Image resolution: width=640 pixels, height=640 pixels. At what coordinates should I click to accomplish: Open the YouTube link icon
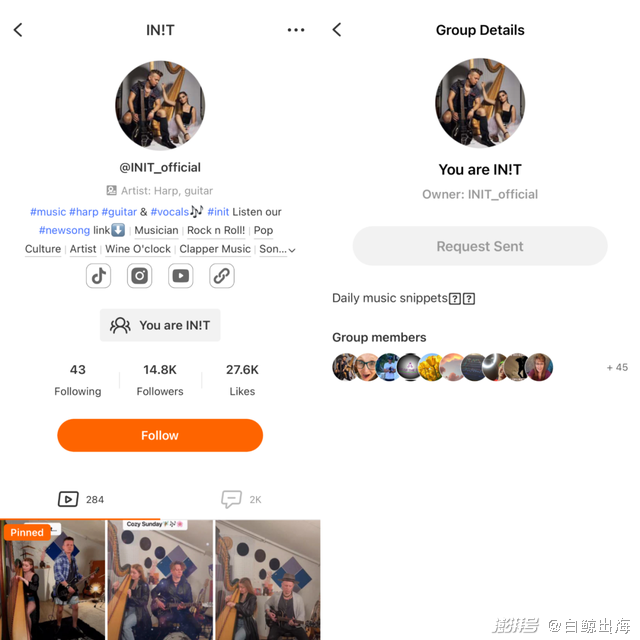tap(181, 276)
